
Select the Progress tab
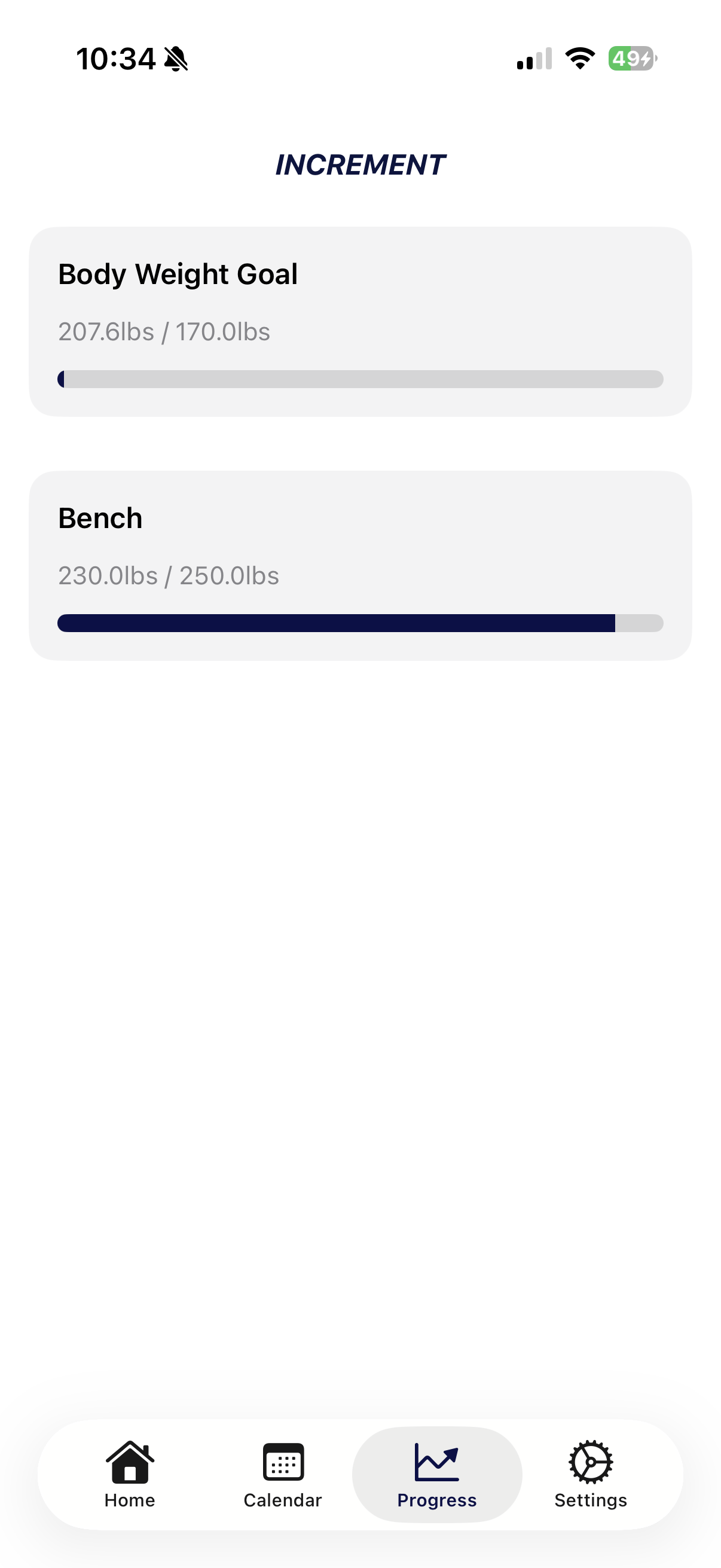coord(437,1474)
